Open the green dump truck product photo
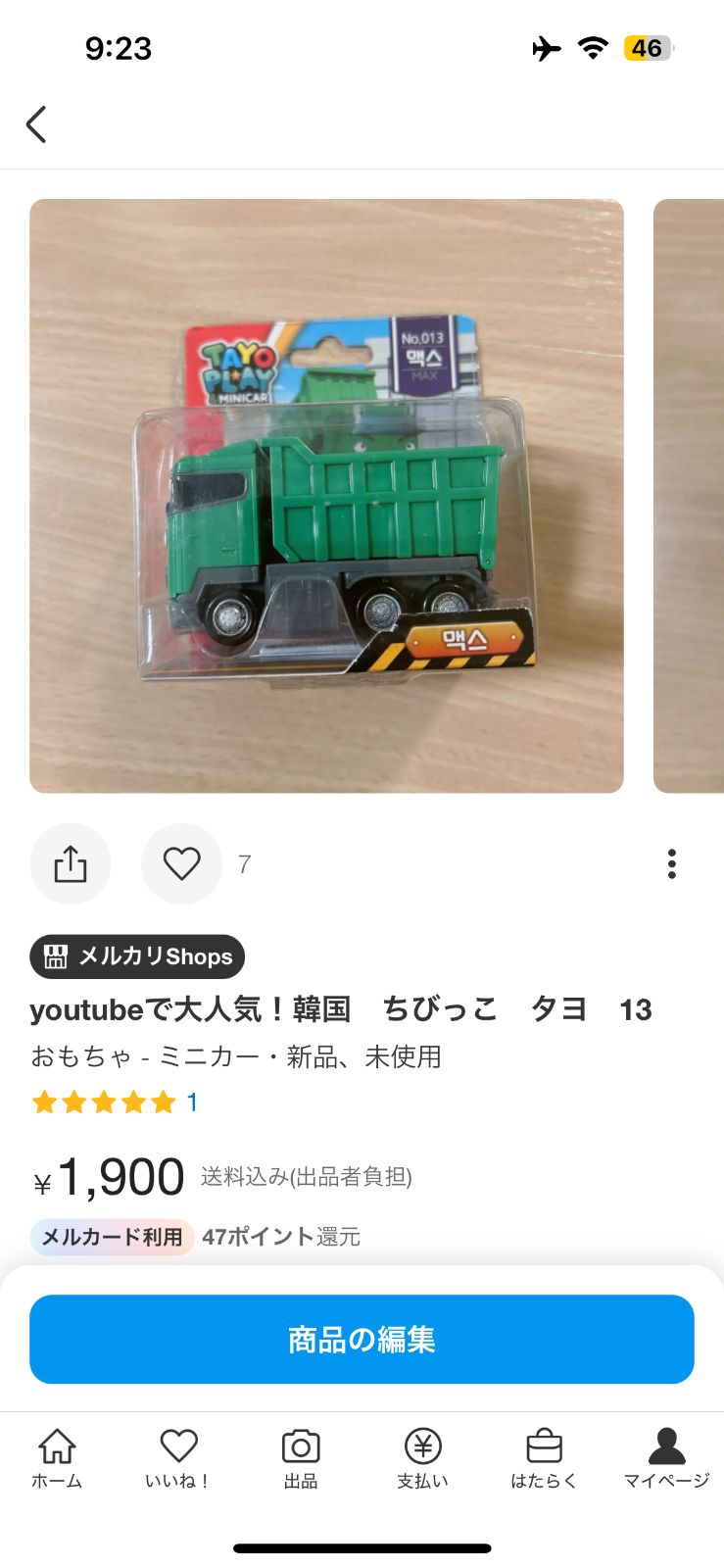The width and height of the screenshot is (724, 1568). [326, 496]
